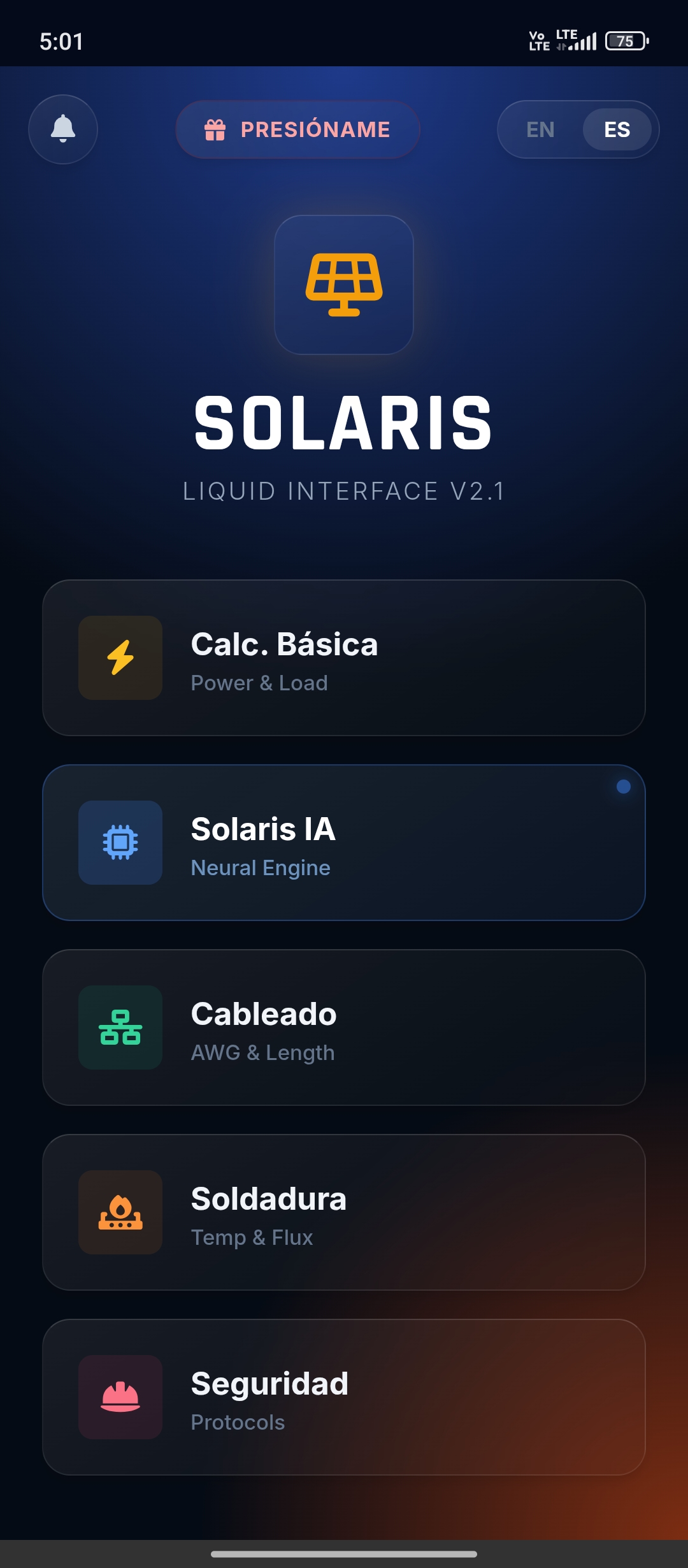Select the ES language option

(617, 129)
